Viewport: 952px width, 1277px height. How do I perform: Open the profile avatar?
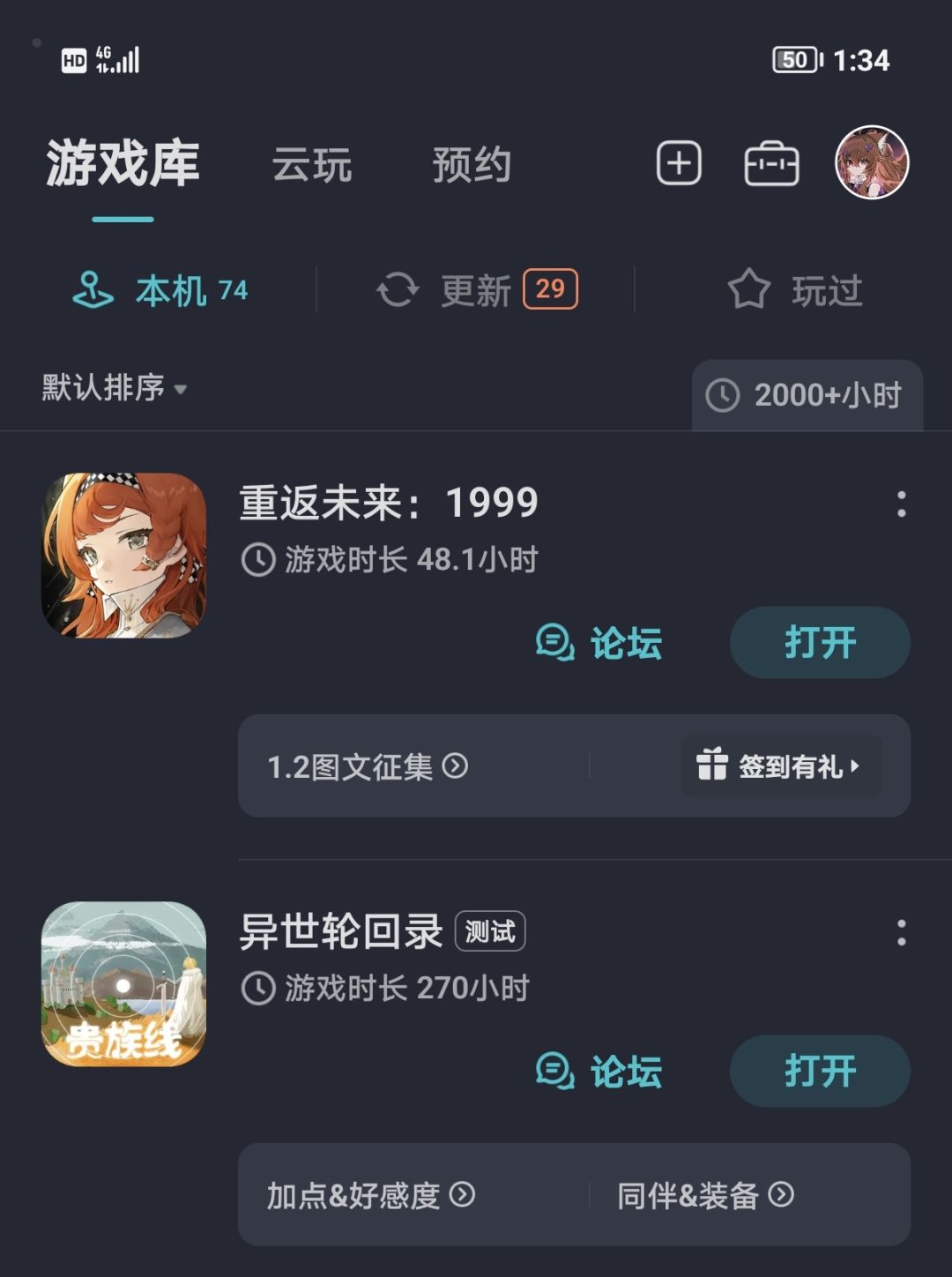[x=872, y=162]
